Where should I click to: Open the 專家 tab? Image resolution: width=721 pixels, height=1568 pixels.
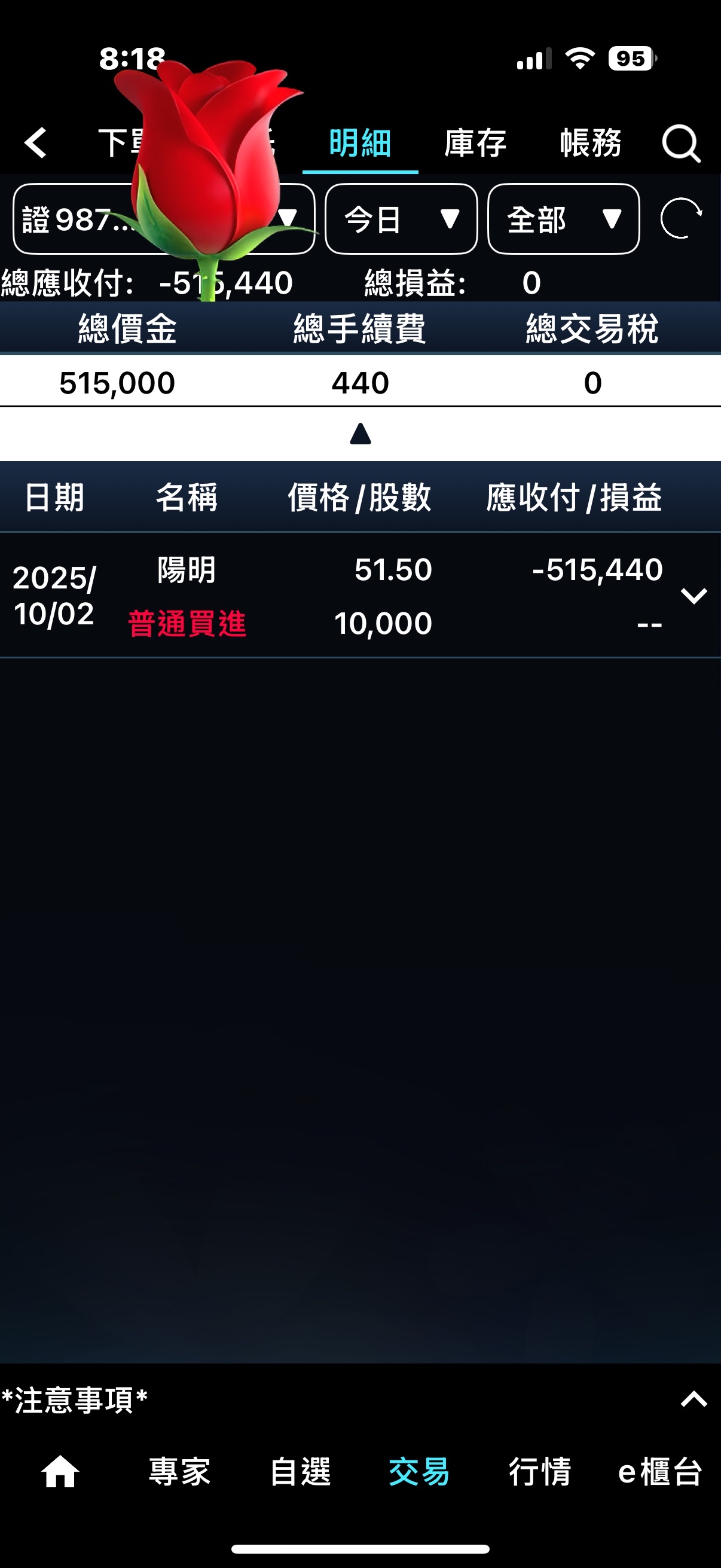coord(179,1471)
